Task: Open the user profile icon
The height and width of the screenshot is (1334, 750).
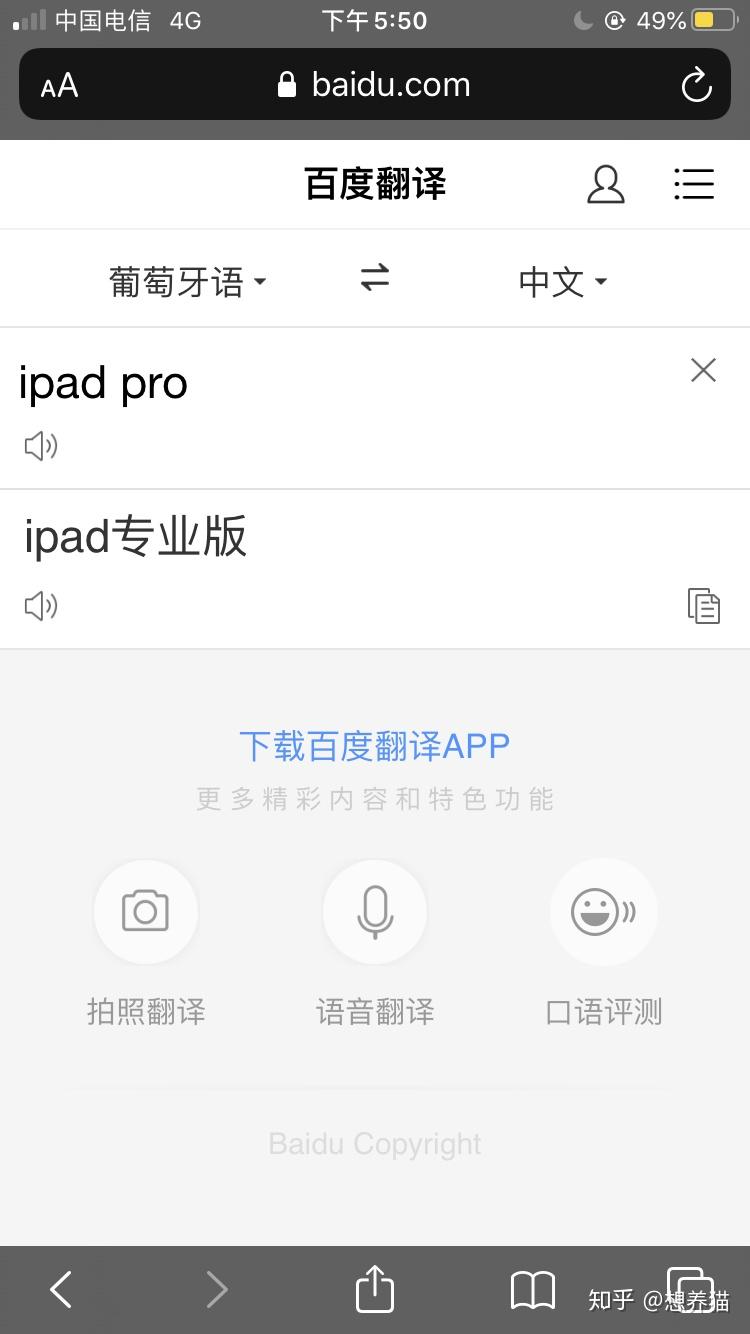Action: [606, 184]
